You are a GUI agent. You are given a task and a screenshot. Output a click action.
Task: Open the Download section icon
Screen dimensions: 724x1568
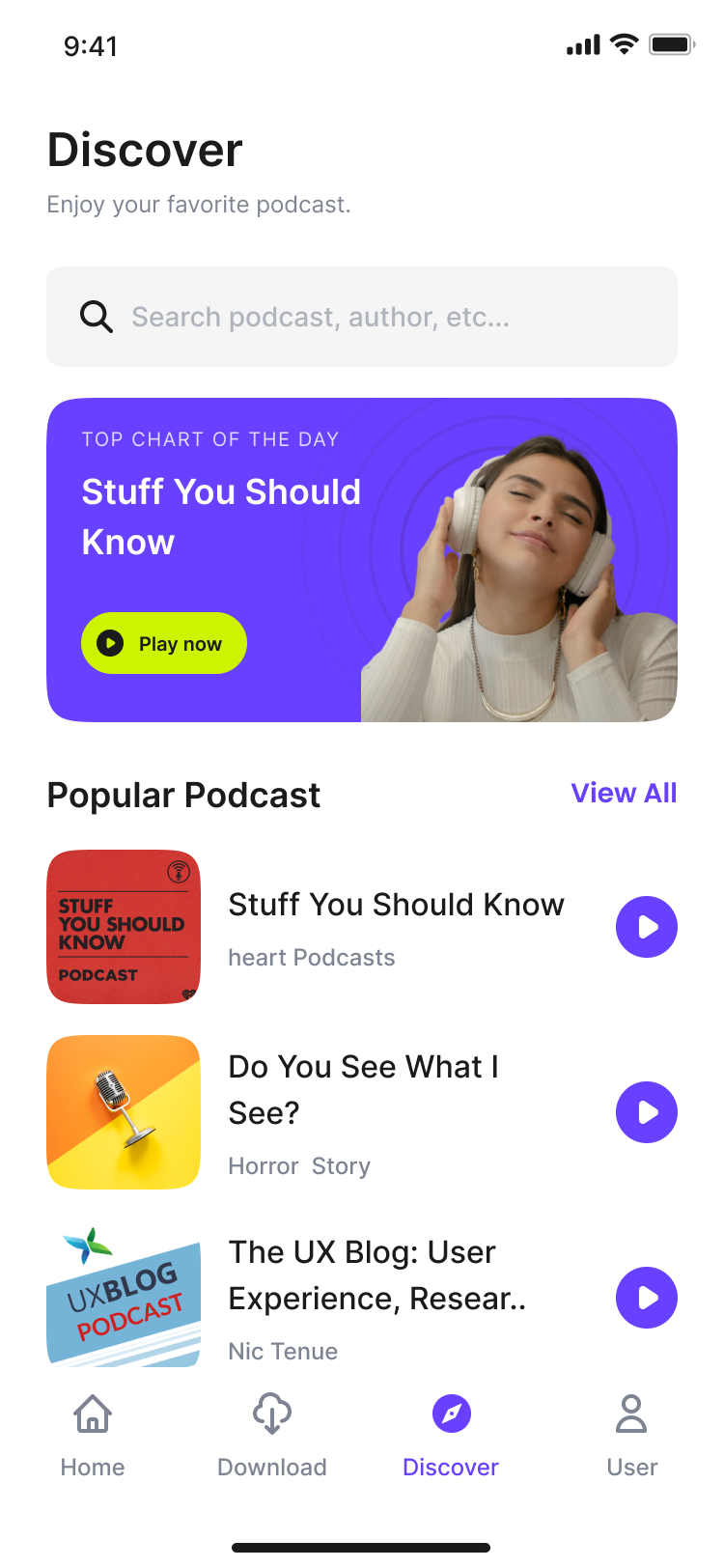[x=271, y=1413]
